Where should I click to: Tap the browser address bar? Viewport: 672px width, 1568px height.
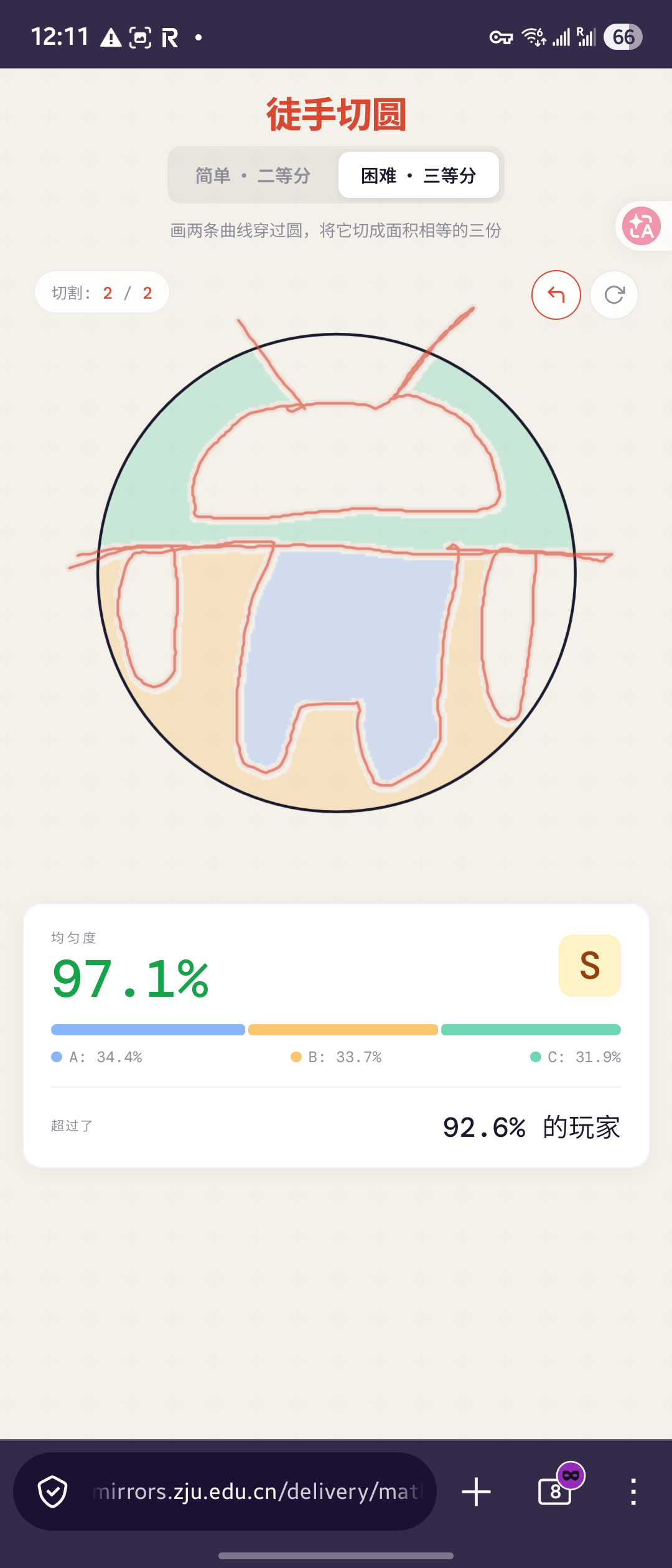coord(255,1491)
